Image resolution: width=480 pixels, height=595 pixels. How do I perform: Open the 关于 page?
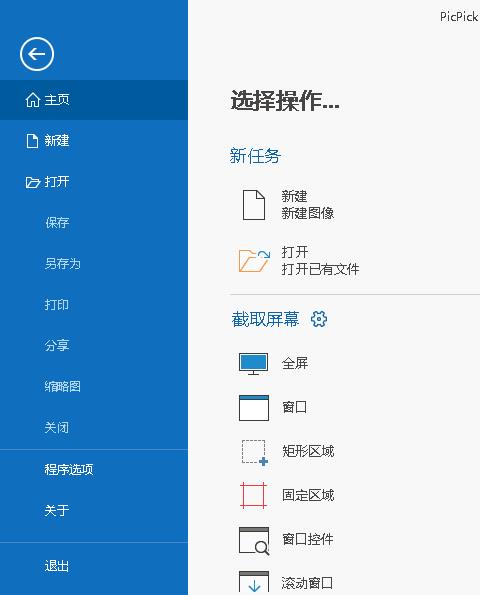[x=94, y=510]
